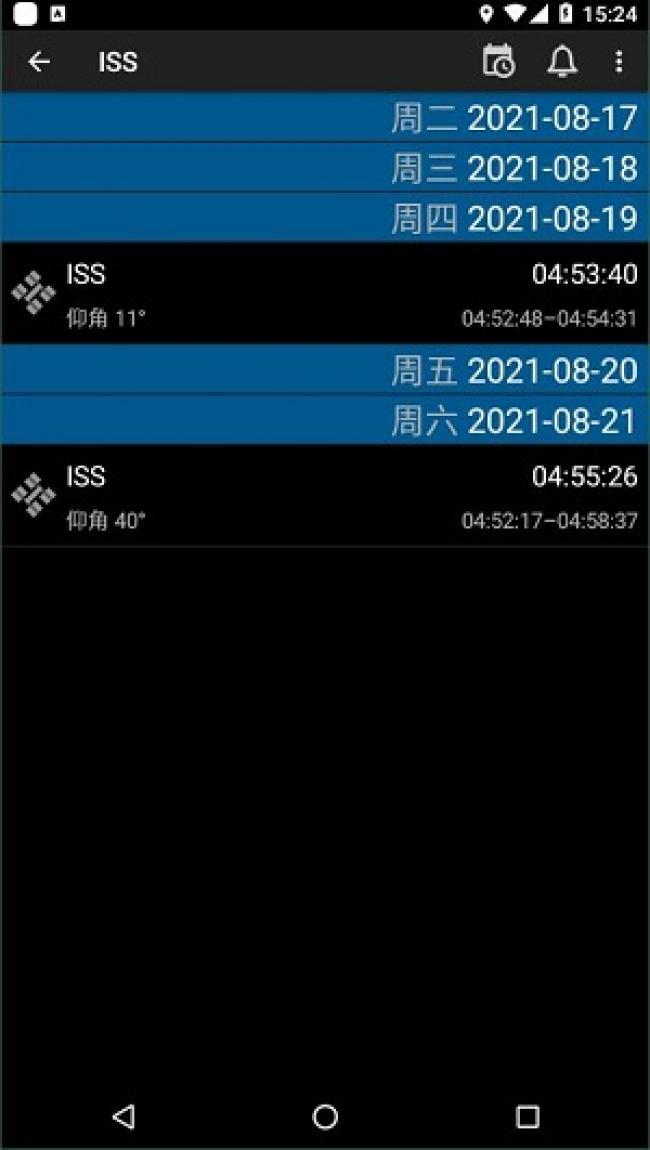650x1150 pixels.
Task: Open the ISS pass at 04:55:26
Action: (x=325, y=496)
